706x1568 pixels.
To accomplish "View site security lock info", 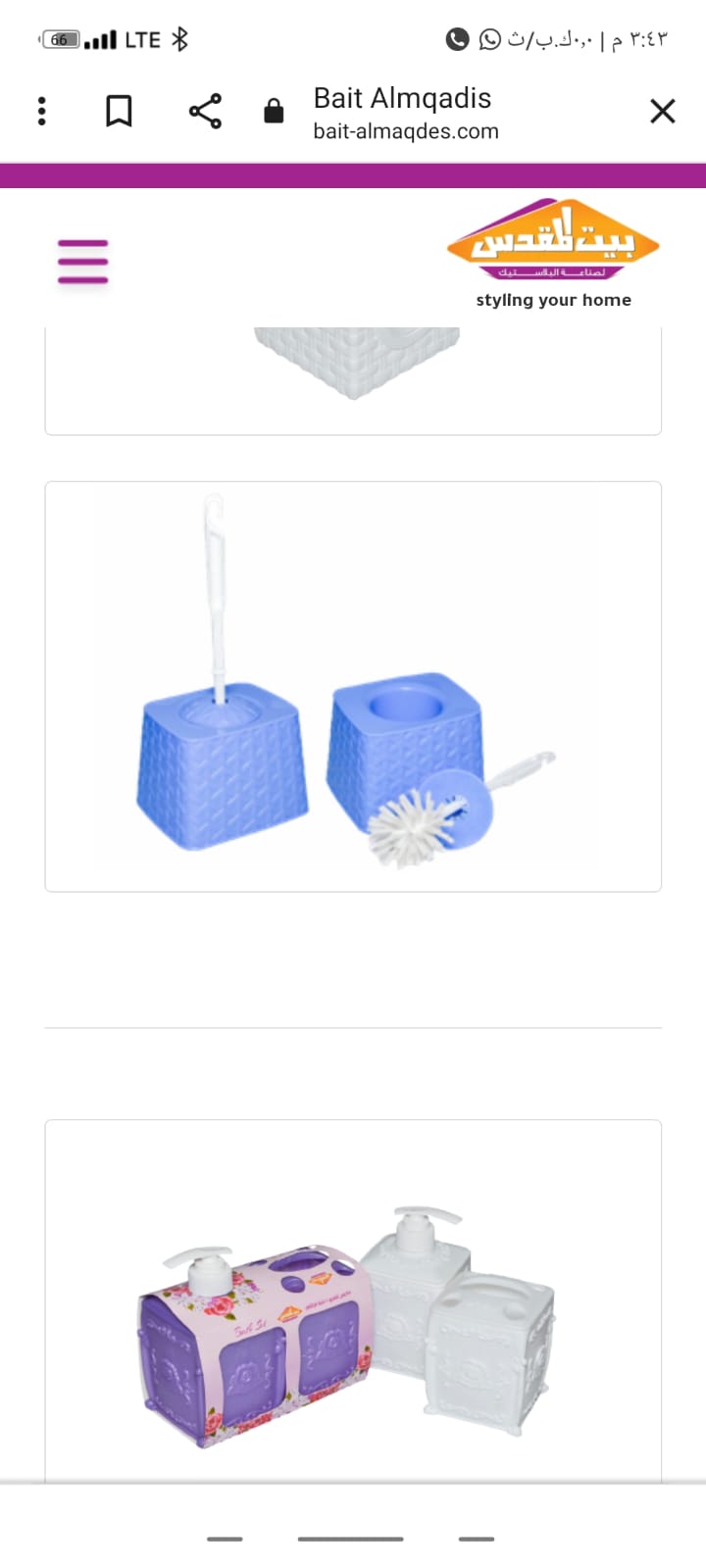I will 274,112.
